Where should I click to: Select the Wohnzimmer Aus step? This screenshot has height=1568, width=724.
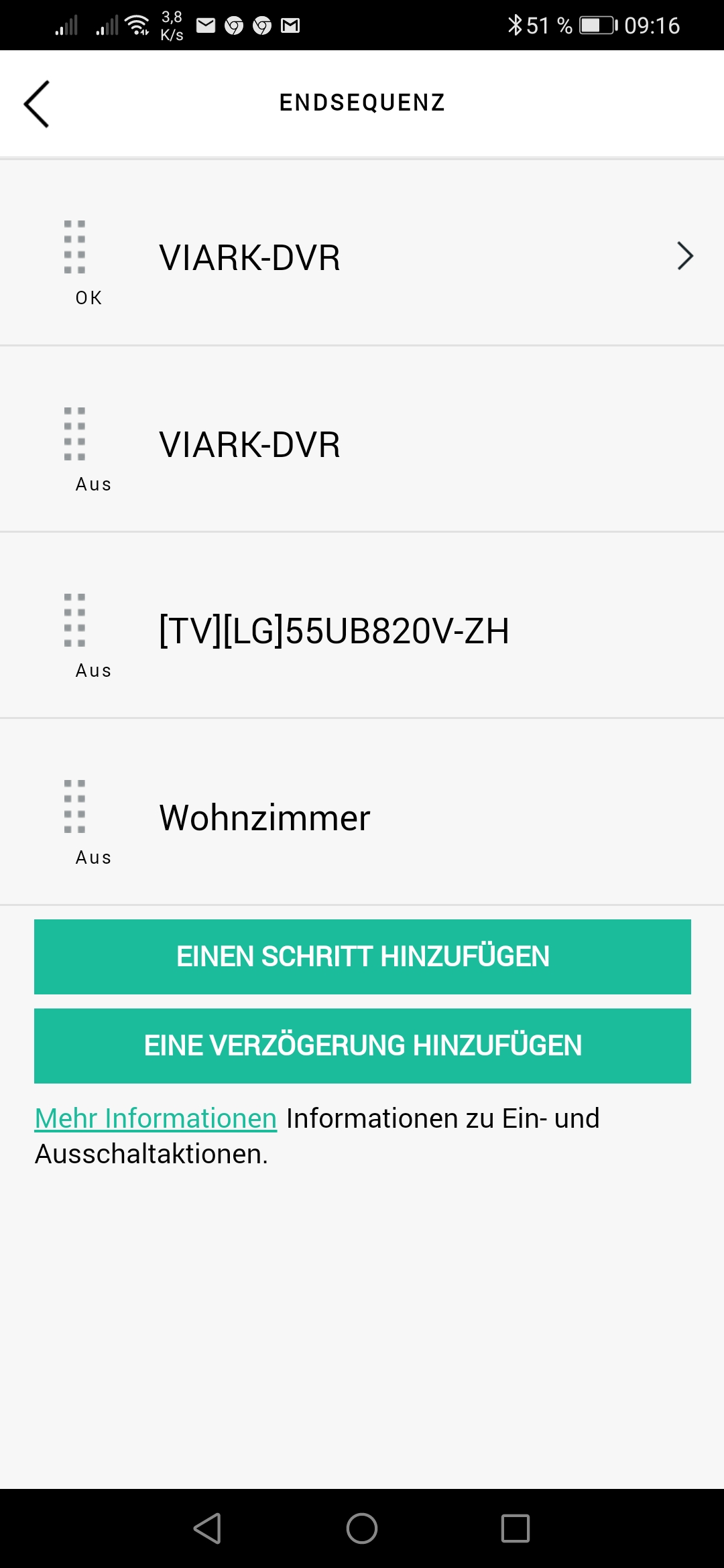(x=362, y=817)
